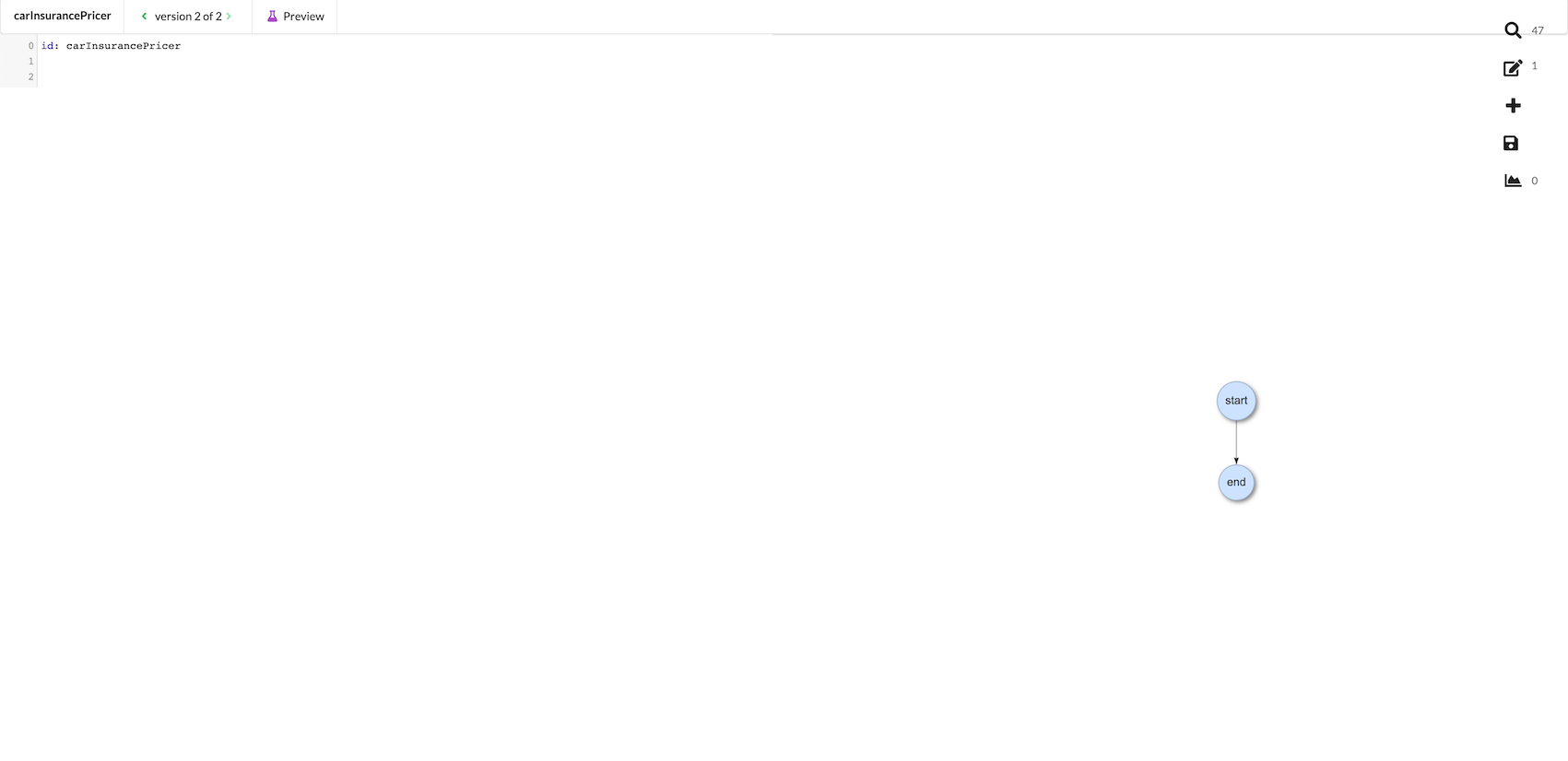1568x761 pixels.
Task: Go to the next version arrow
Action: (229, 17)
